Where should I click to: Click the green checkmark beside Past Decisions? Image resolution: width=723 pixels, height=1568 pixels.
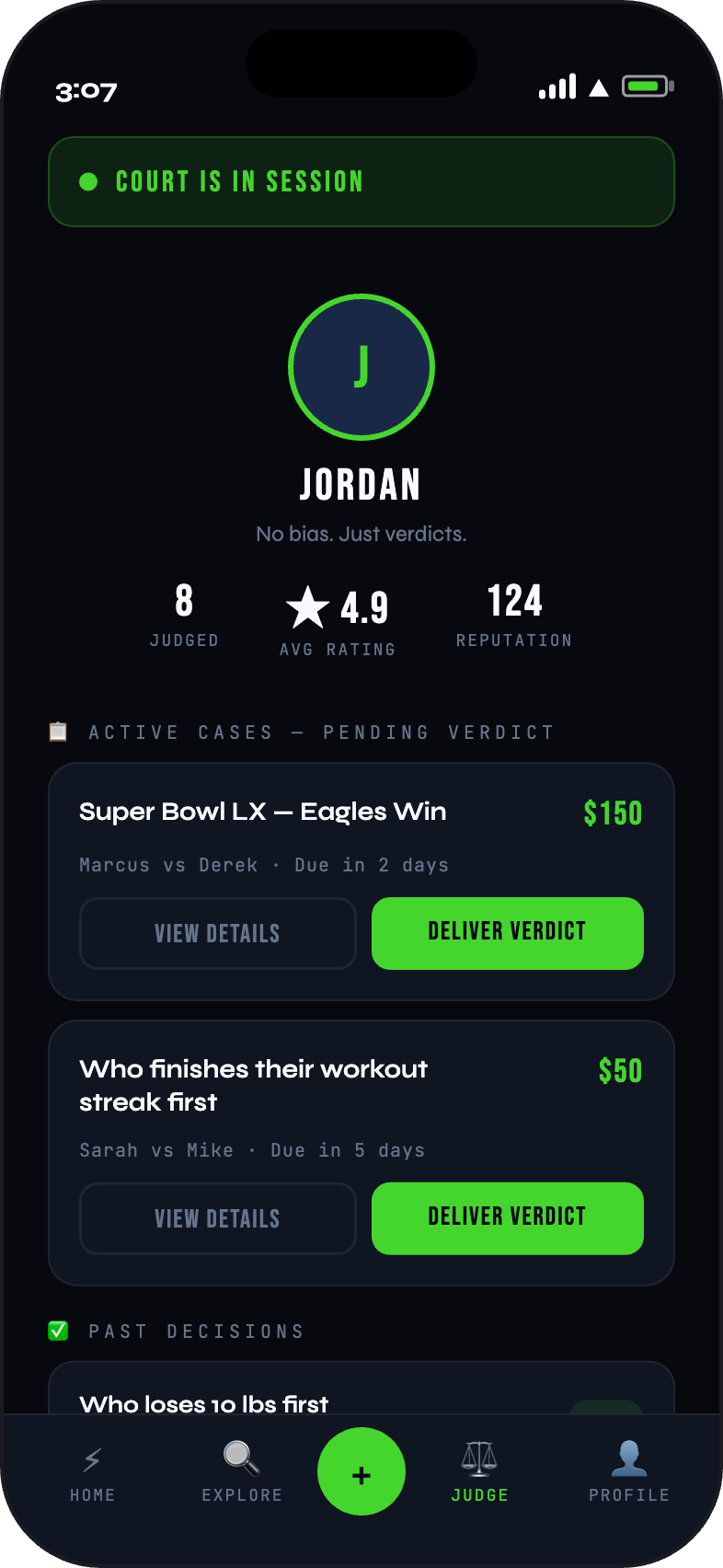(58, 1331)
